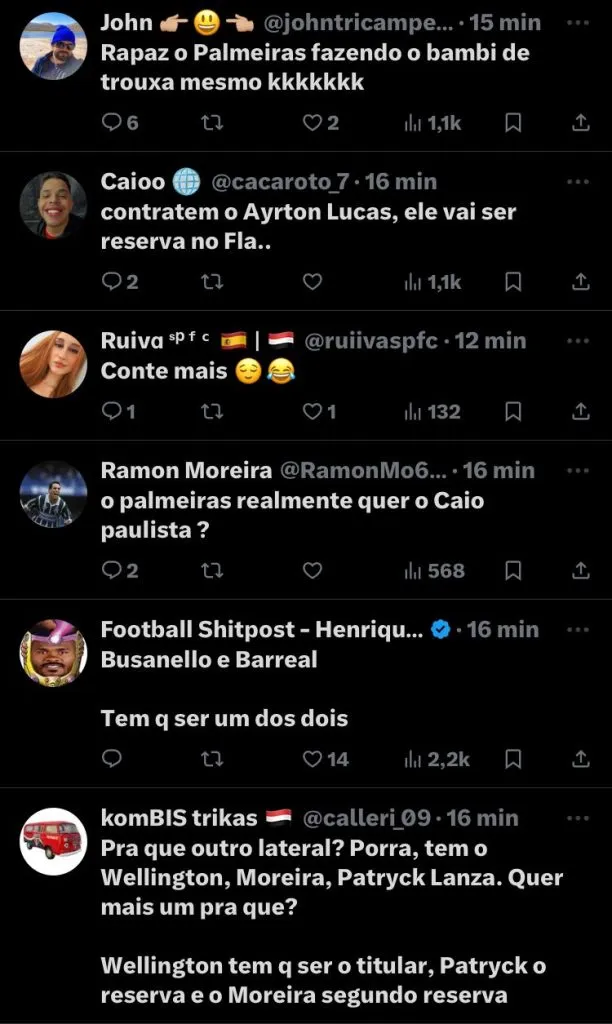Like John's tweet
The width and height of the screenshot is (612, 1024).
[313, 122]
